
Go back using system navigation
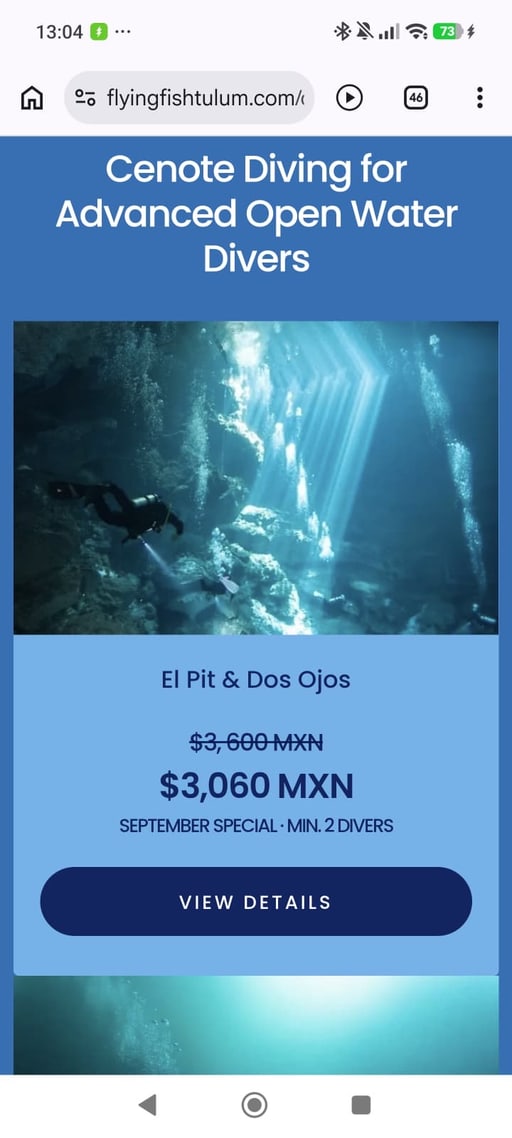(147, 1105)
